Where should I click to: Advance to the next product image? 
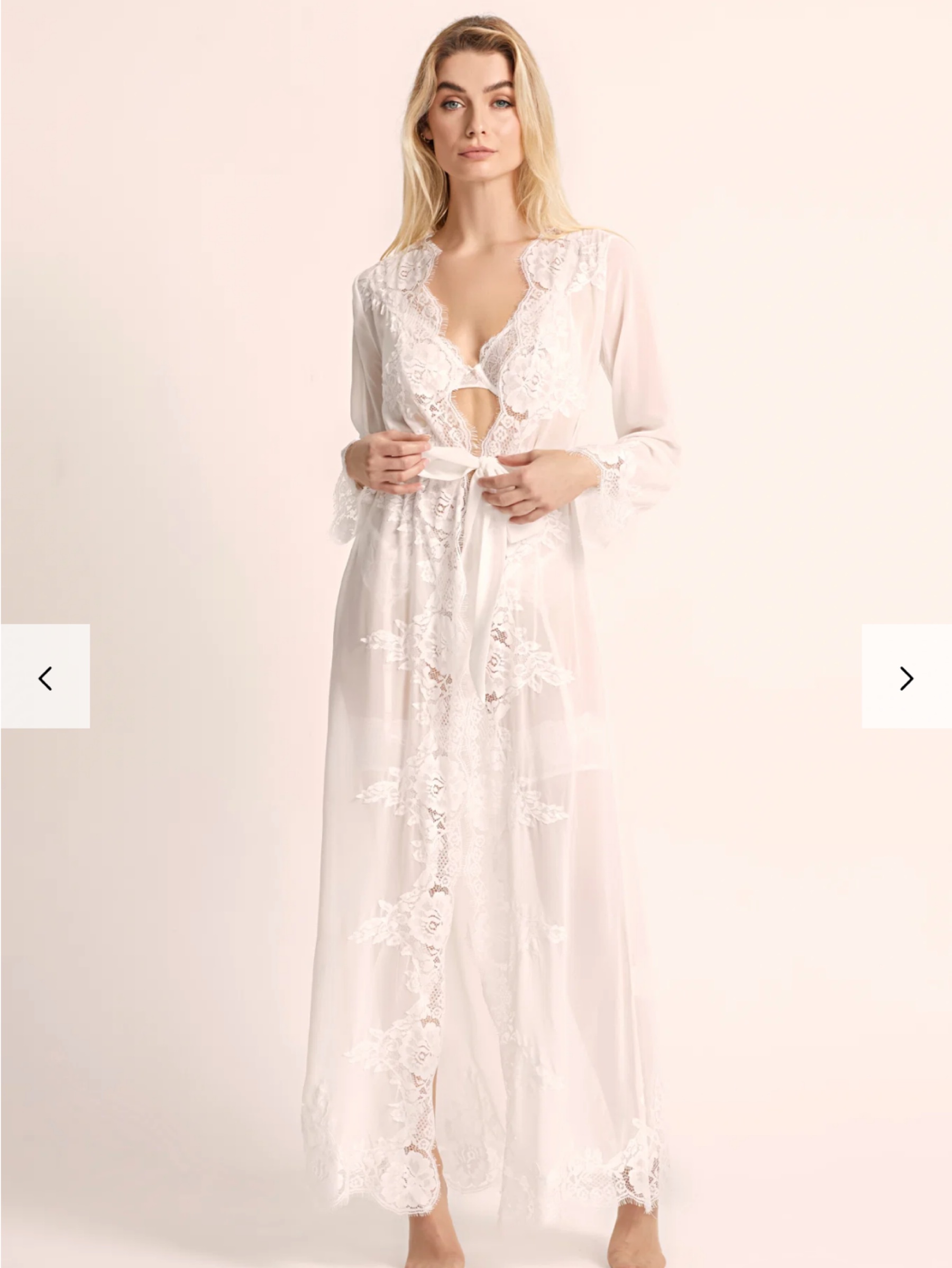point(907,677)
